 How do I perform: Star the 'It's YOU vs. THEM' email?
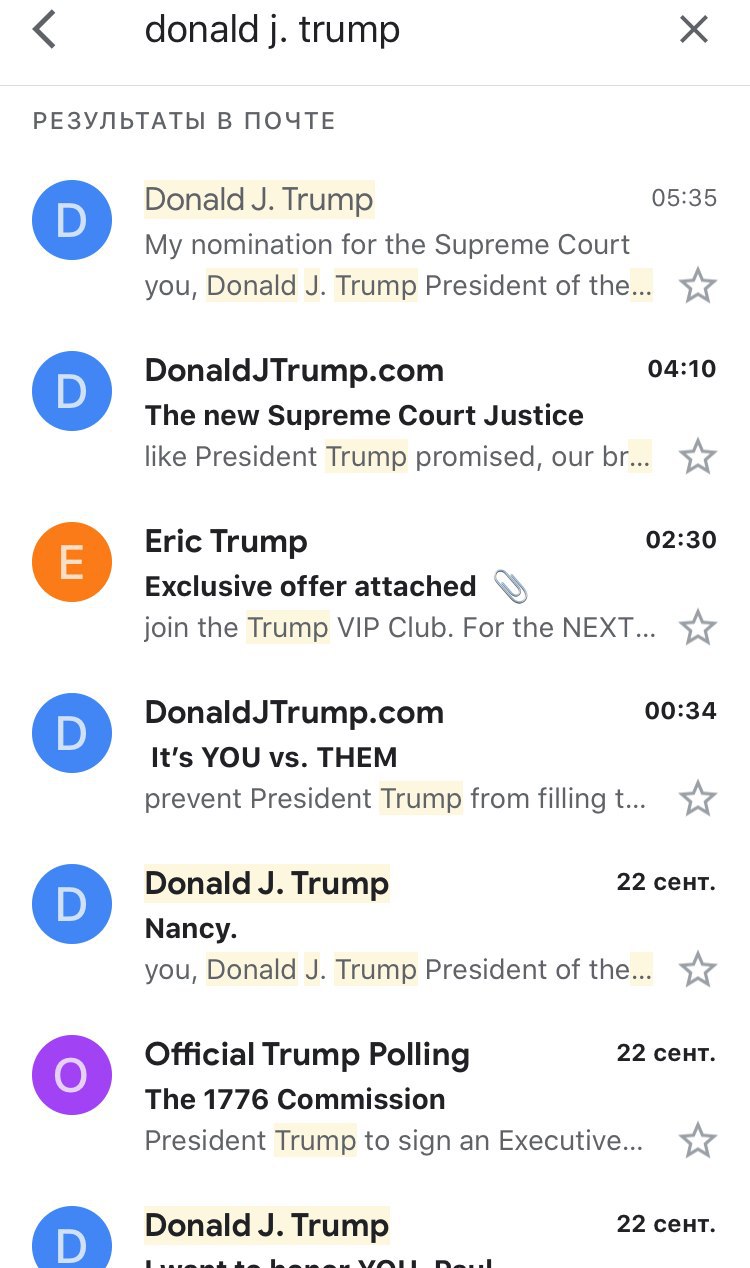pyautogui.click(x=697, y=800)
